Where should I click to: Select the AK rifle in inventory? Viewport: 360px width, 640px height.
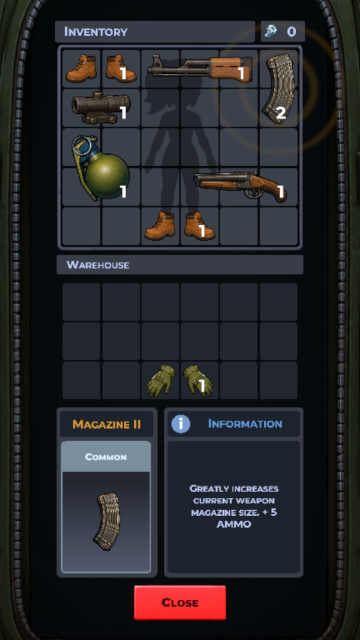[x=200, y=68]
